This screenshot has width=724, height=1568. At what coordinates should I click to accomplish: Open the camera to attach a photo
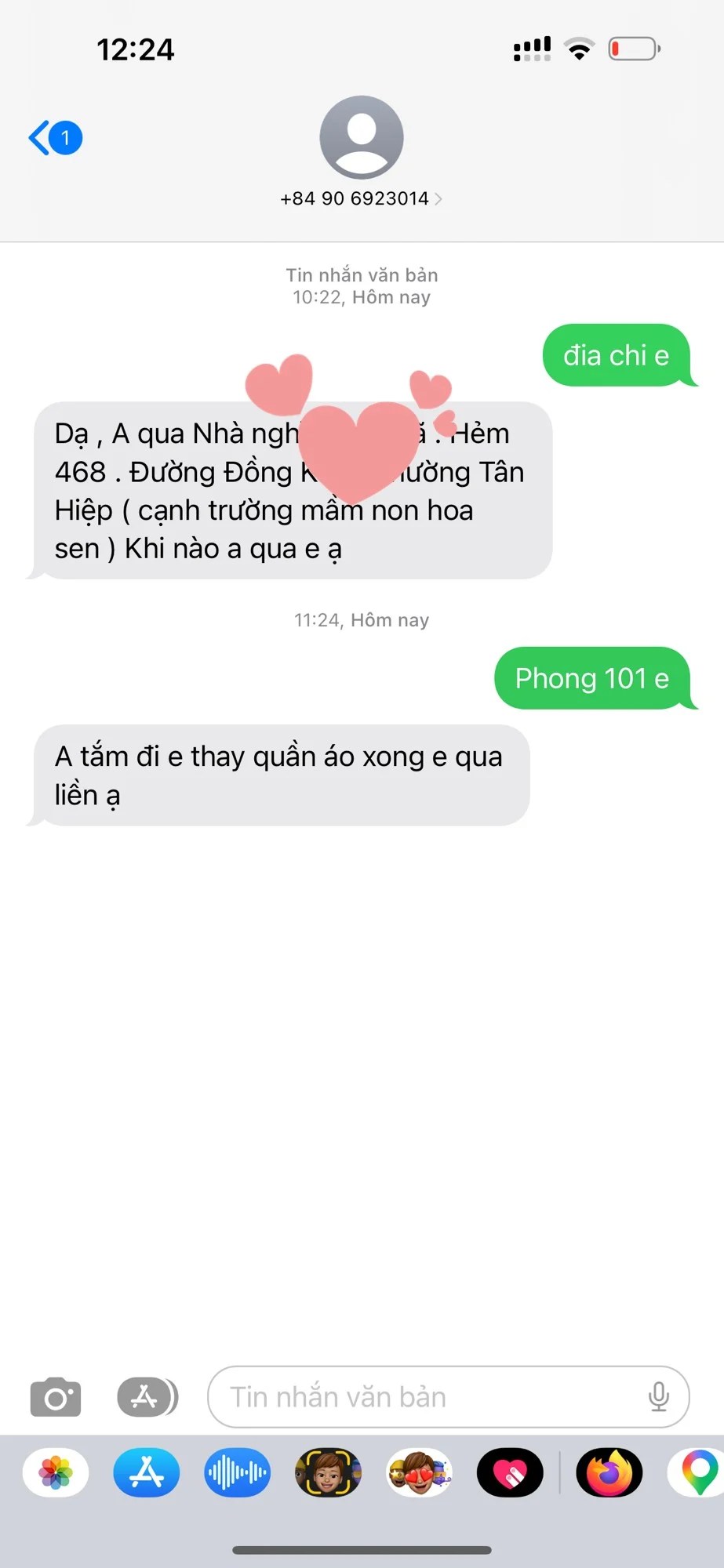click(x=55, y=1397)
